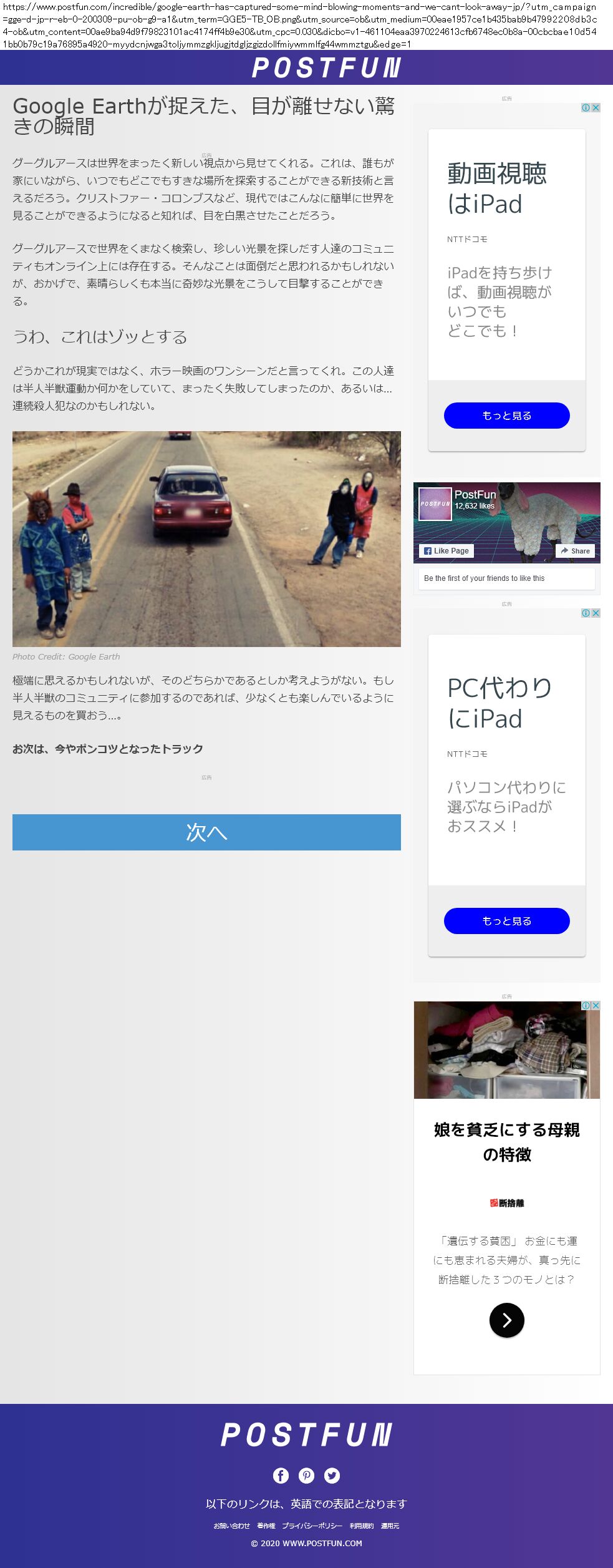
Task: Open the プライバシーポリシー link
Action: [x=312, y=1526]
